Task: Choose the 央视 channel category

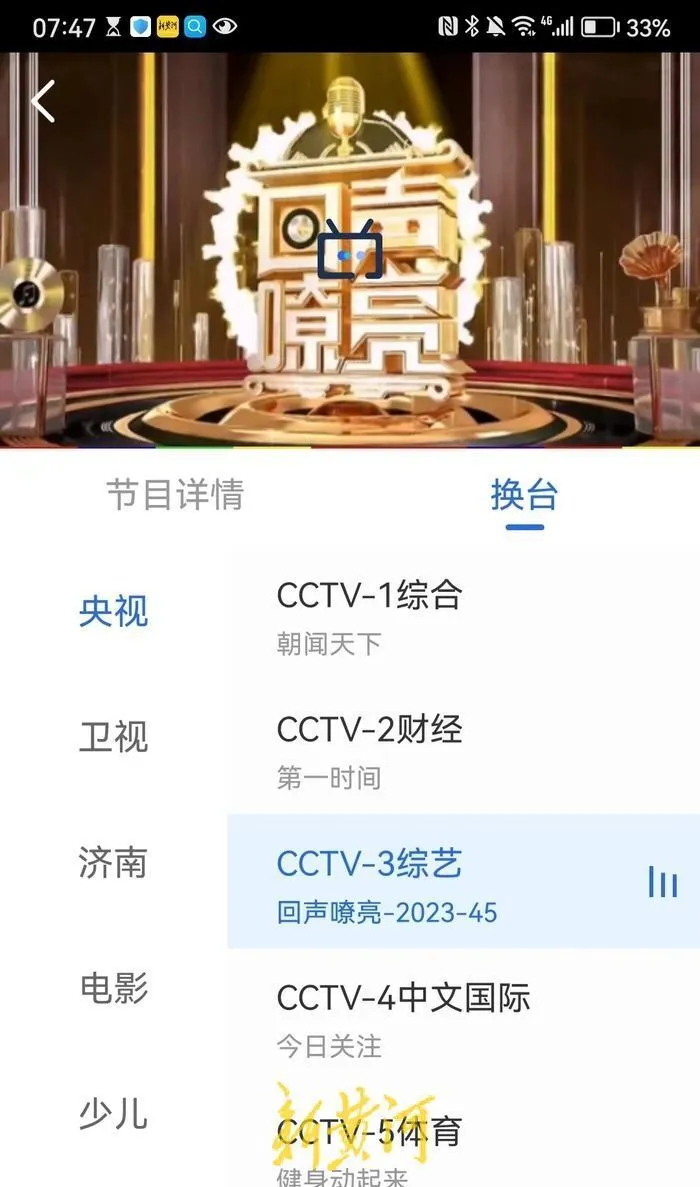Action: (113, 611)
